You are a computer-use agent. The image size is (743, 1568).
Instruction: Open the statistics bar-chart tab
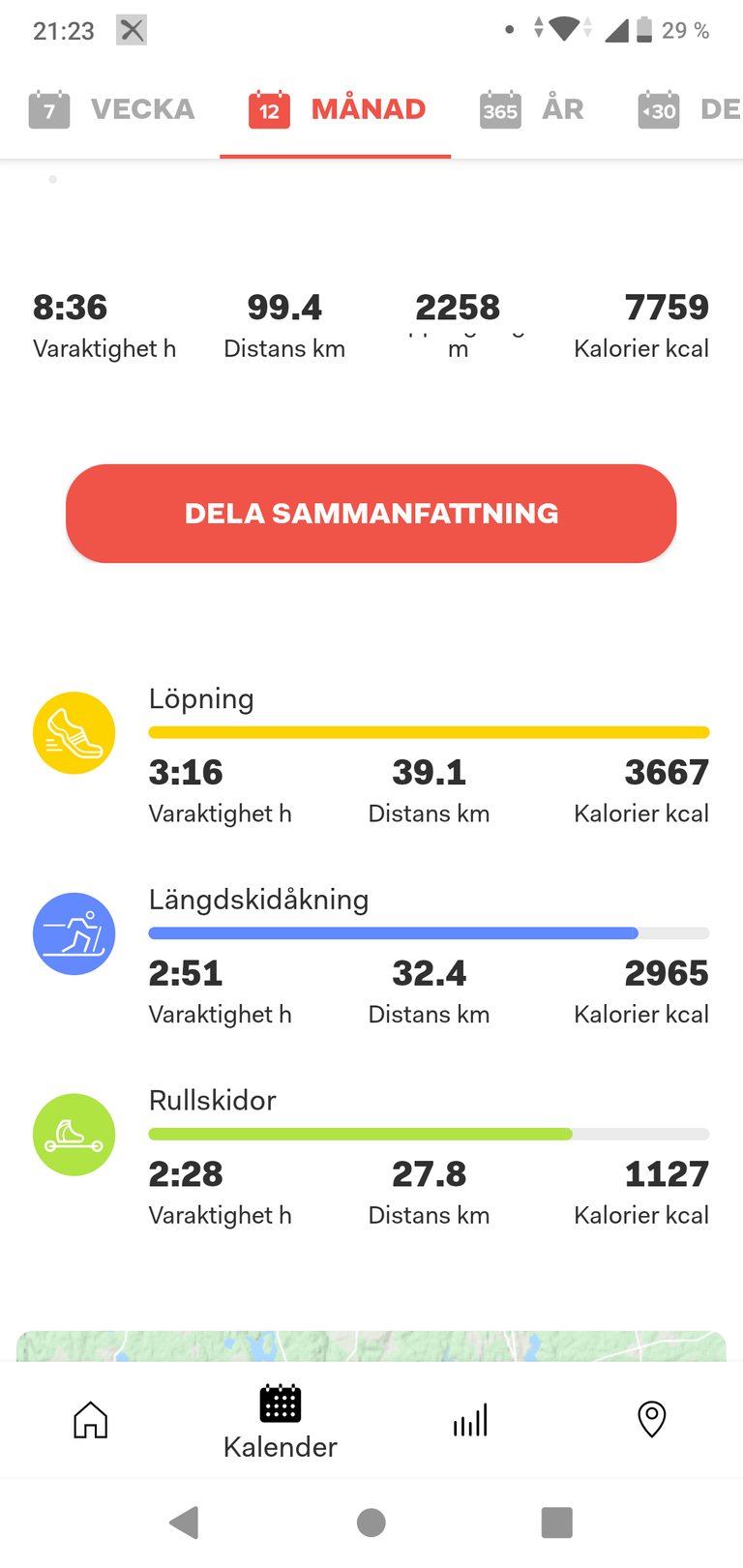tap(470, 1420)
